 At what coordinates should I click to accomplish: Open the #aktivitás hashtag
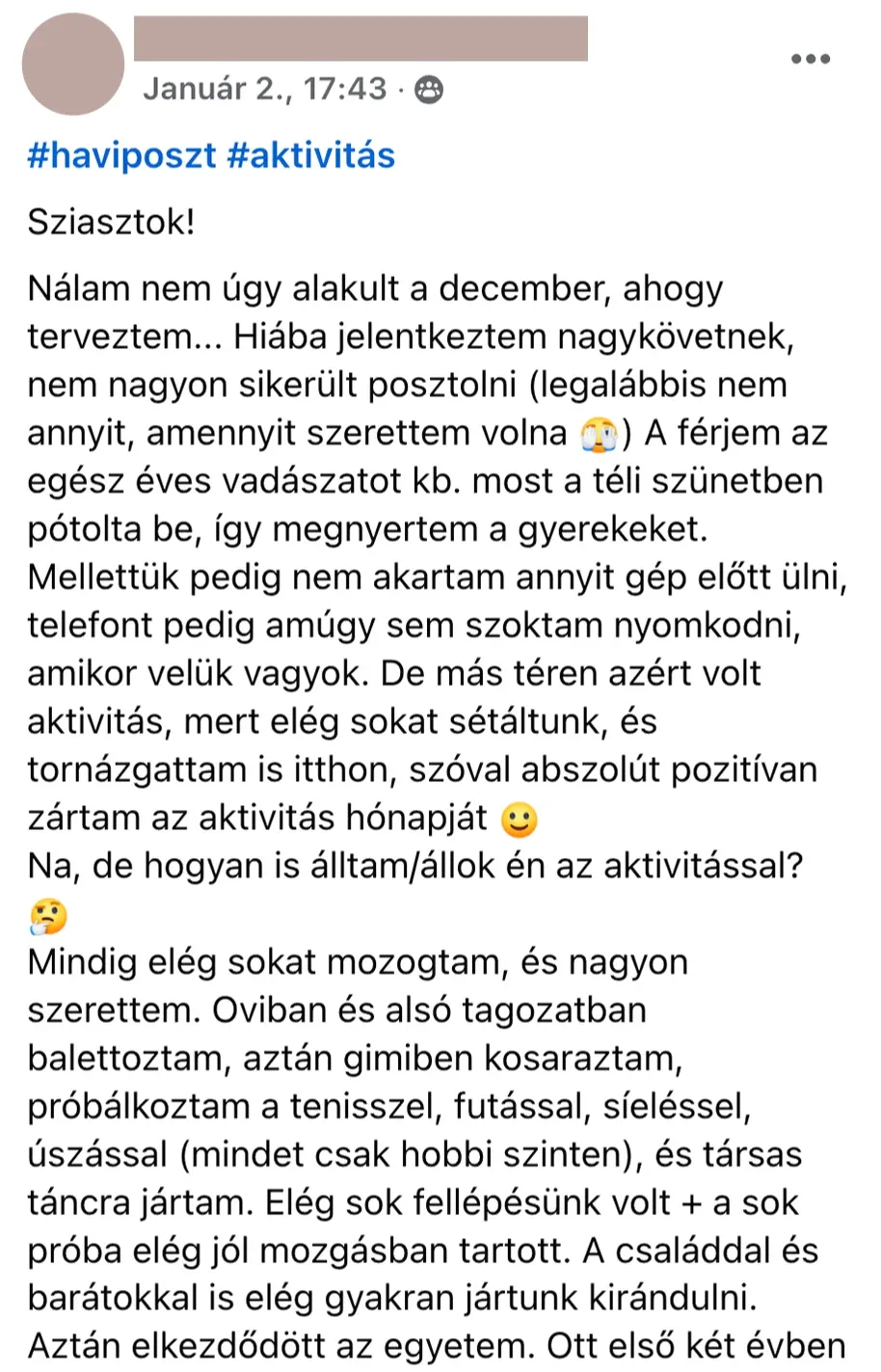[310, 155]
